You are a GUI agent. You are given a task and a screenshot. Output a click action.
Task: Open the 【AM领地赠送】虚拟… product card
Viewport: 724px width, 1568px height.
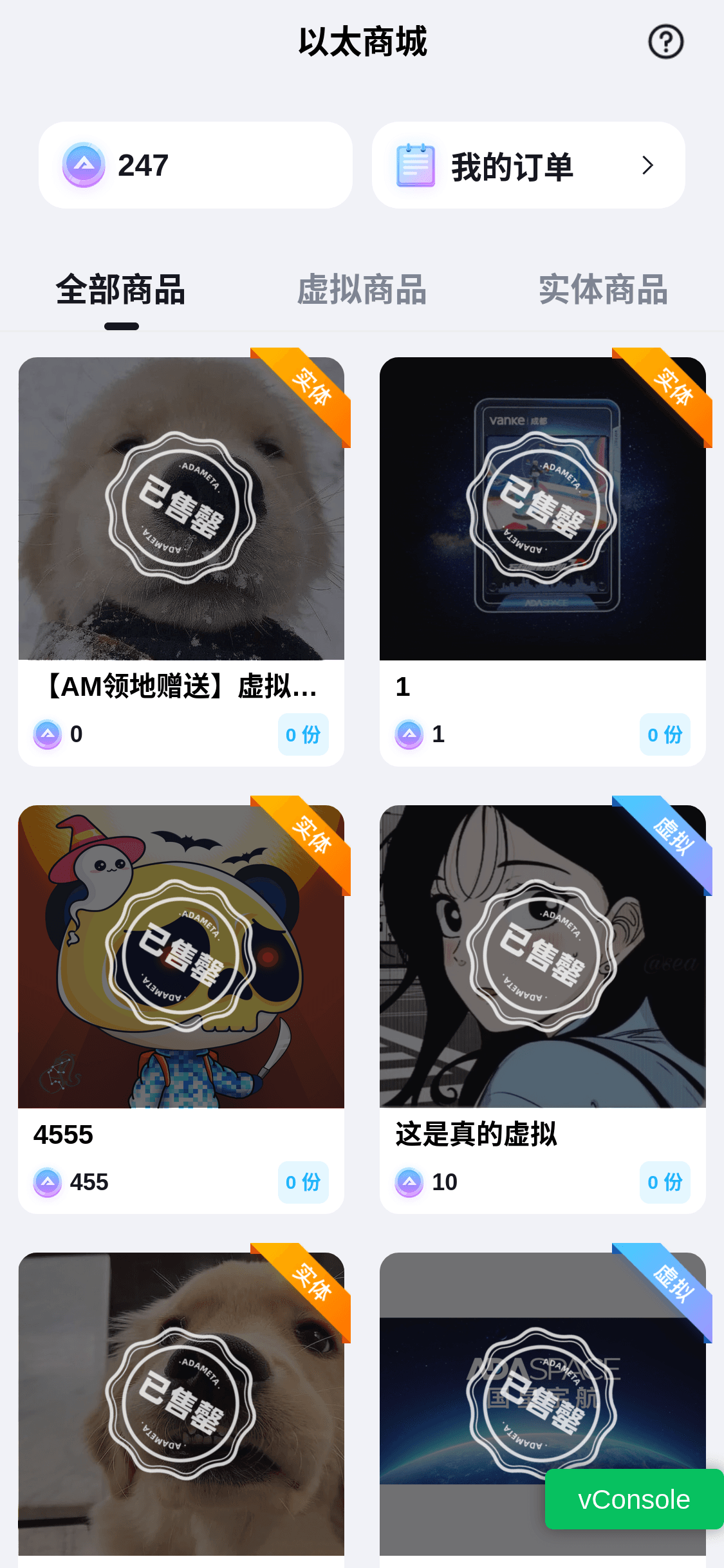tap(181, 560)
